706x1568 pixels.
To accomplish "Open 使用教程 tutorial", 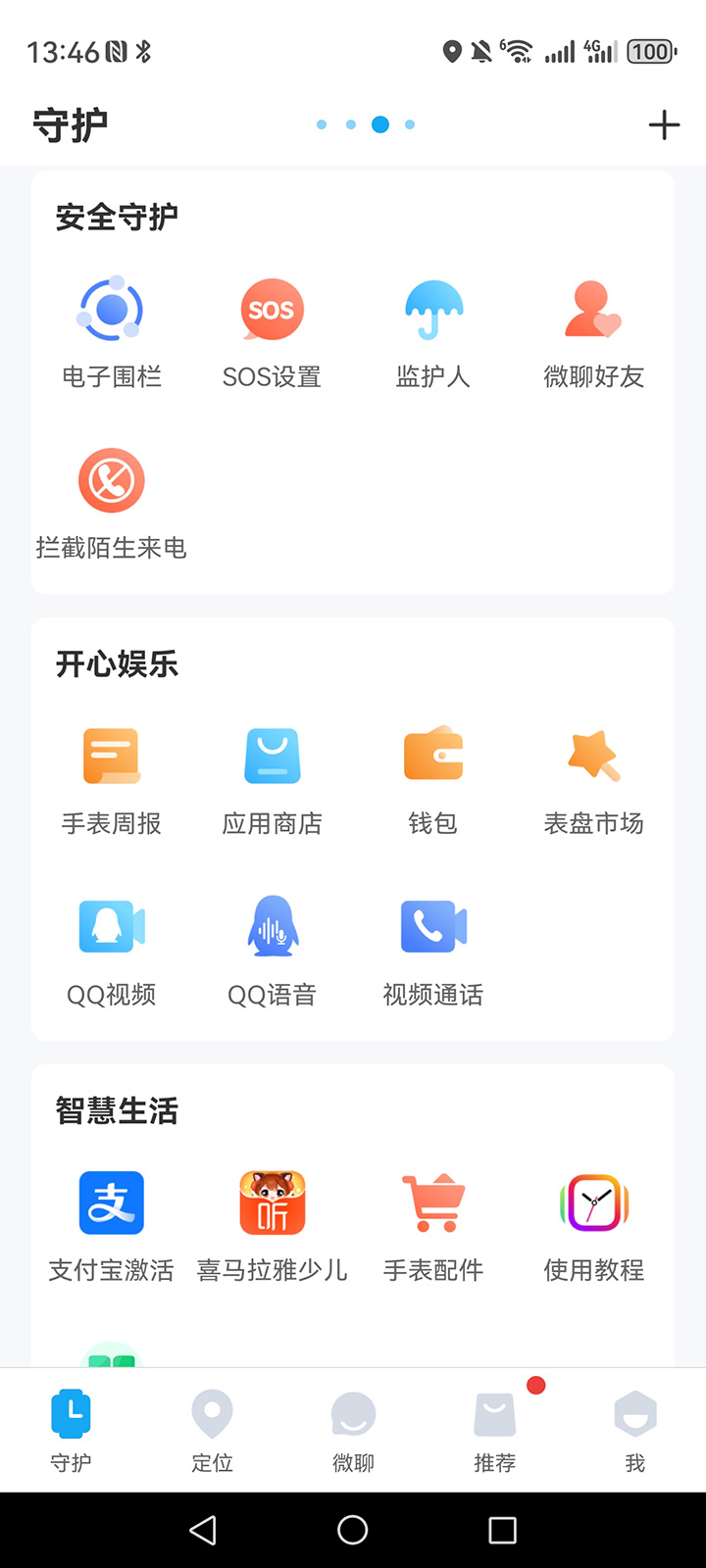I will pos(594,1227).
